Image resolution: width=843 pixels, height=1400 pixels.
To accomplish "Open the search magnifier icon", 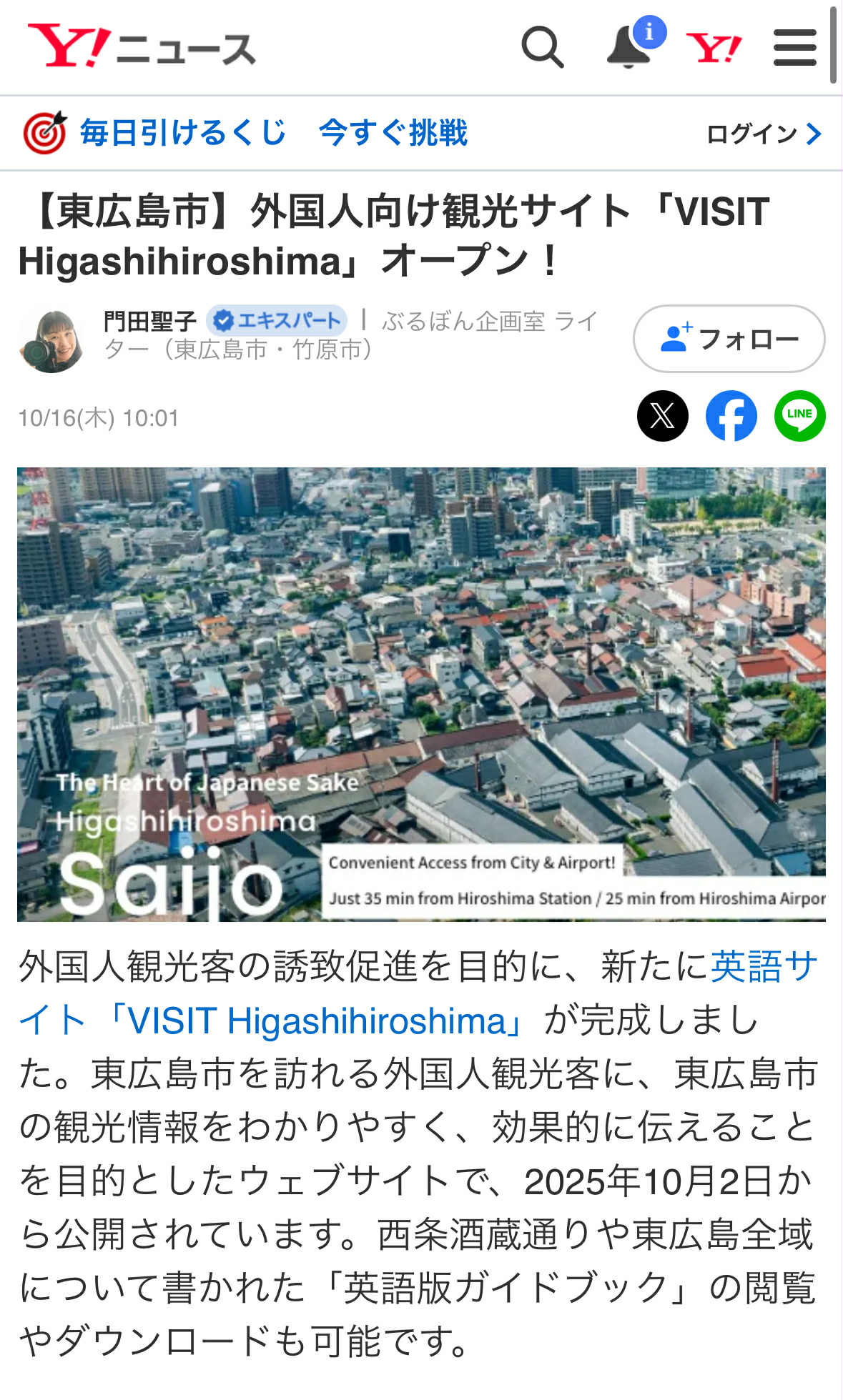I will pyautogui.click(x=543, y=48).
